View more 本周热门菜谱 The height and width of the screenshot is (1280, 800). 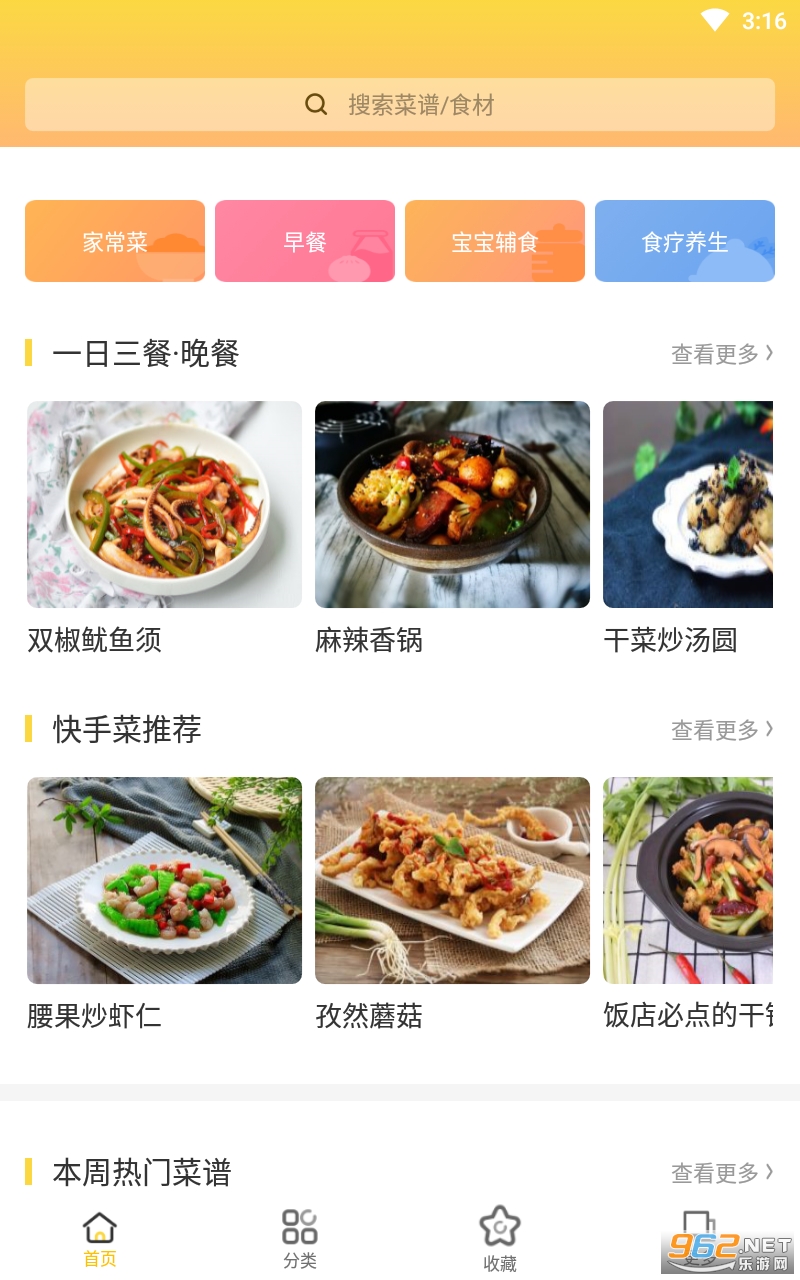point(721,1173)
